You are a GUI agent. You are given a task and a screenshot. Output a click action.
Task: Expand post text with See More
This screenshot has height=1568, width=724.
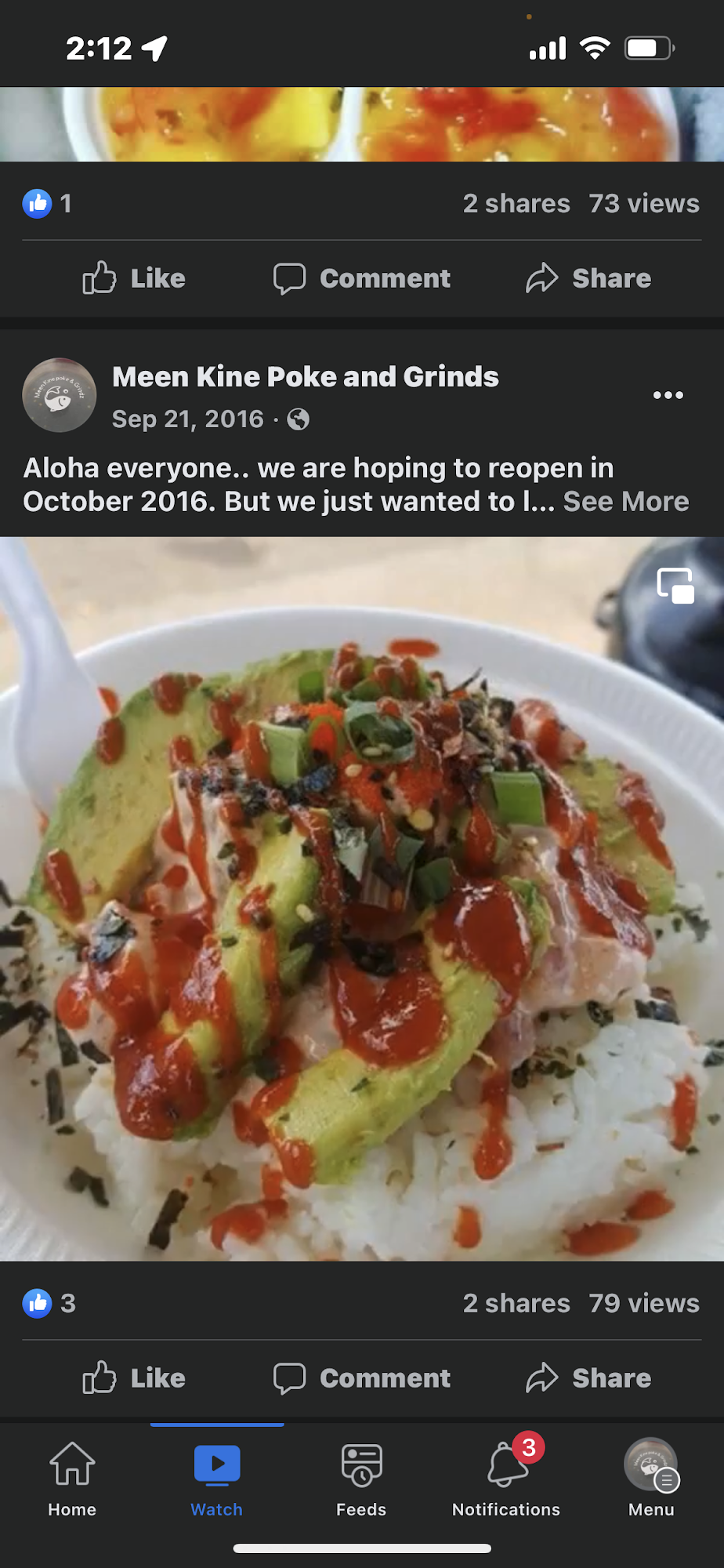(625, 502)
